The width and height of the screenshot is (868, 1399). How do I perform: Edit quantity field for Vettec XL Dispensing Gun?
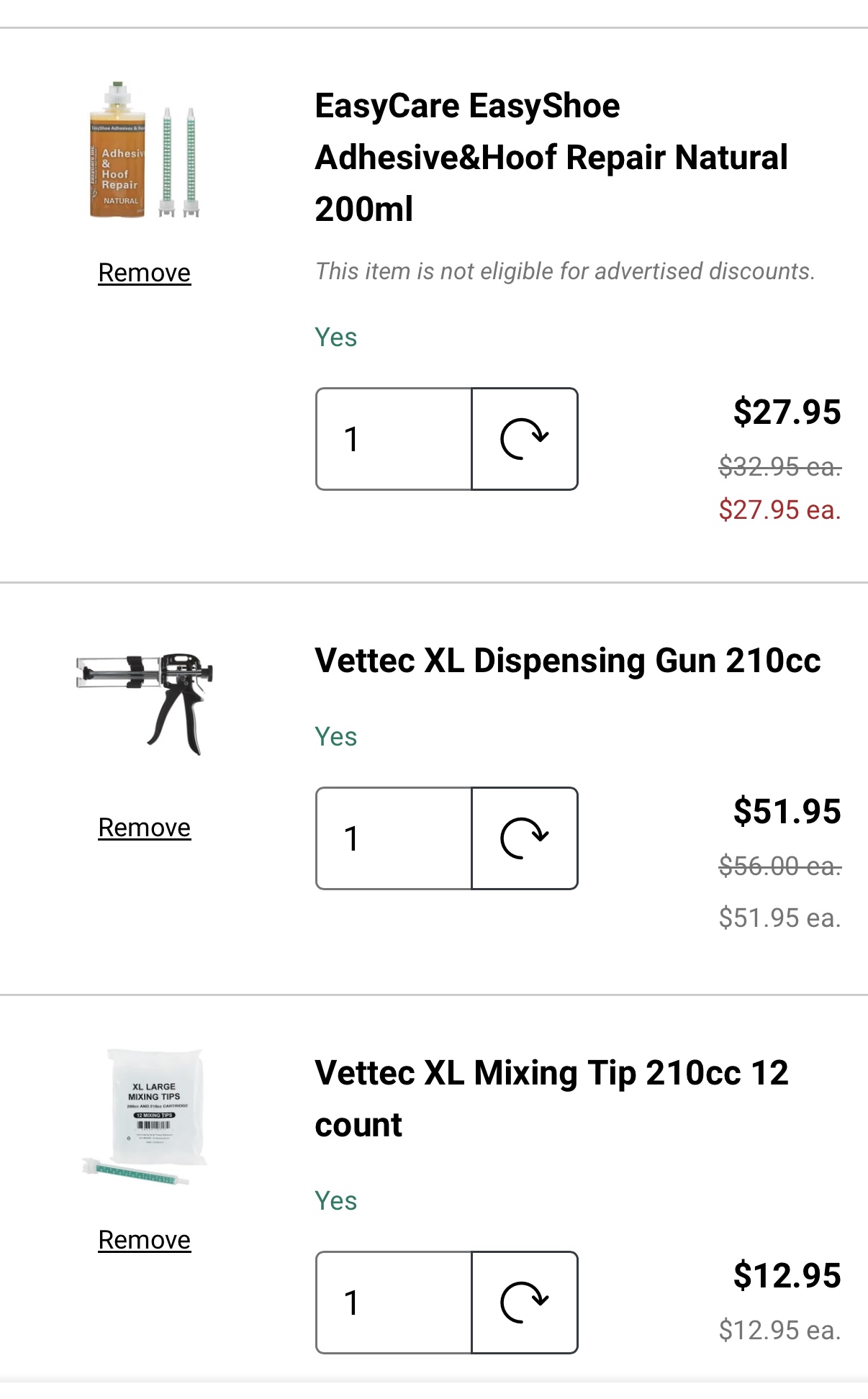click(394, 838)
